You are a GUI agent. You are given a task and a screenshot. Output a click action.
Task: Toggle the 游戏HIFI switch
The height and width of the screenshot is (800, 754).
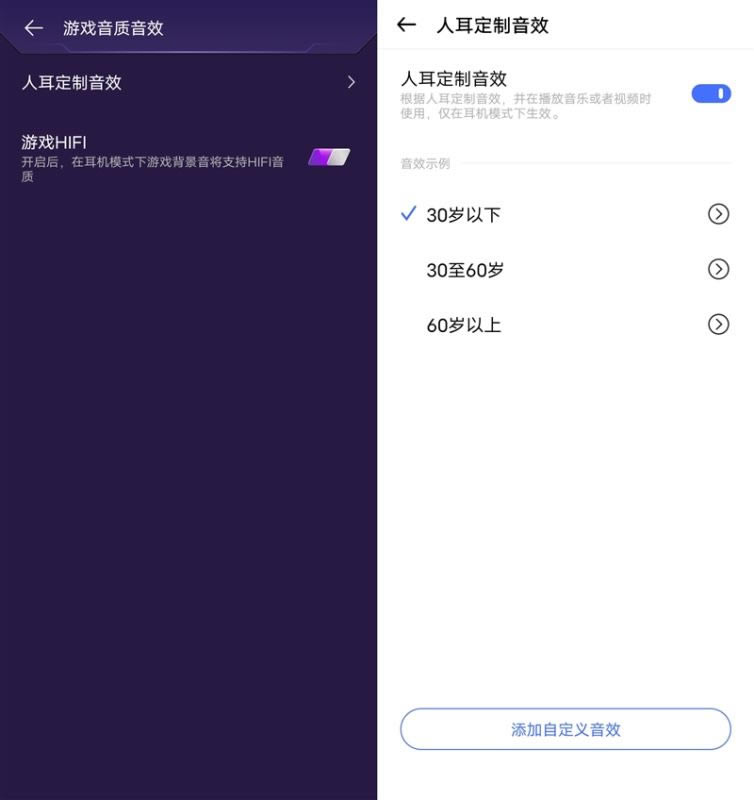coord(329,156)
